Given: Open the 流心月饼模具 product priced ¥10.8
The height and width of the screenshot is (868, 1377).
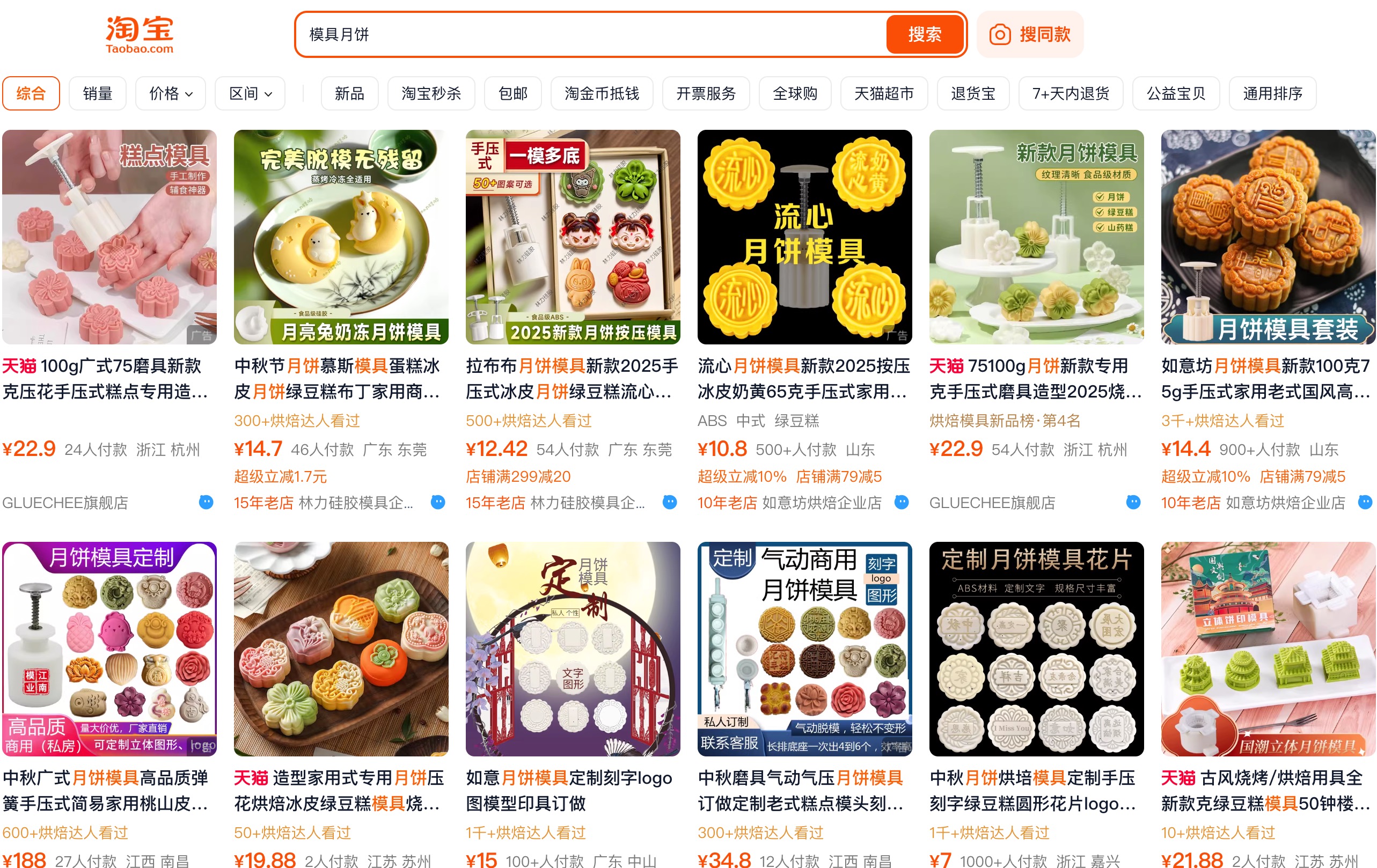Looking at the screenshot, I should click(x=804, y=237).
